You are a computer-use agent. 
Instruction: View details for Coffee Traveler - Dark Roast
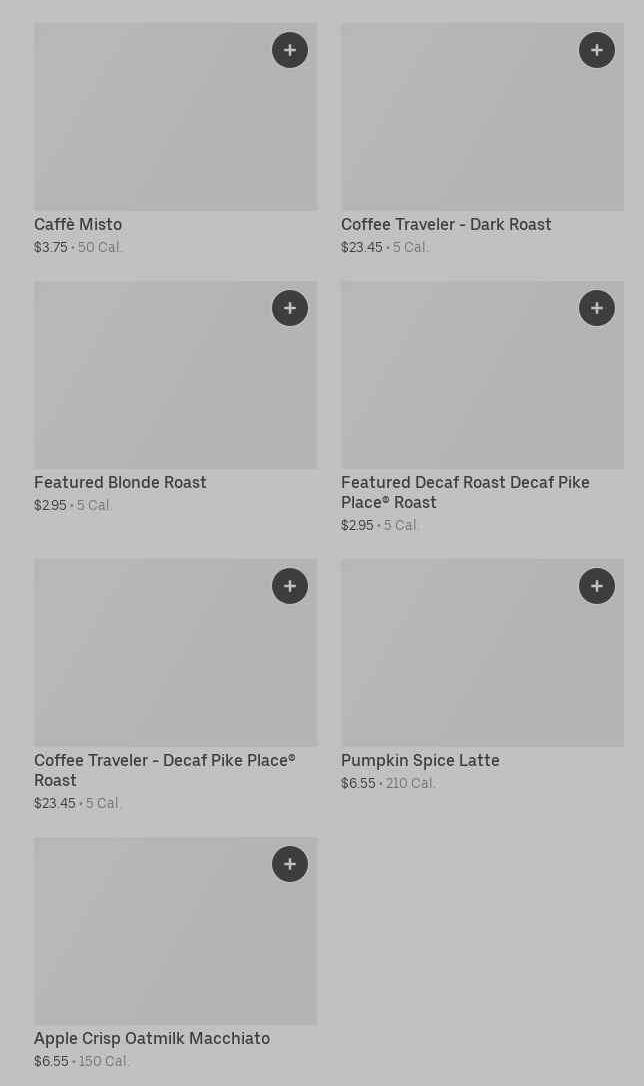[483, 139]
